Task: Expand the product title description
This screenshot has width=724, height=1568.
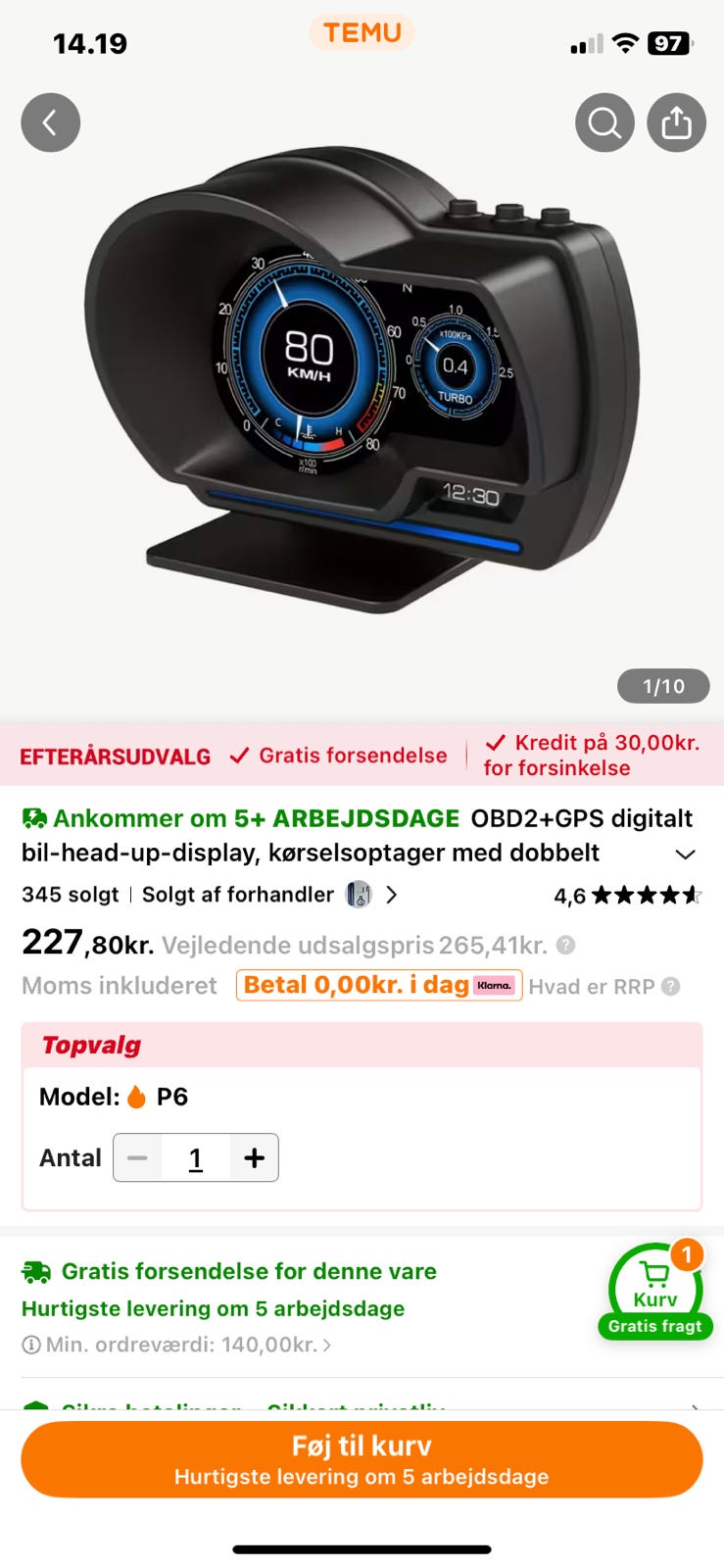Action: coord(685,854)
